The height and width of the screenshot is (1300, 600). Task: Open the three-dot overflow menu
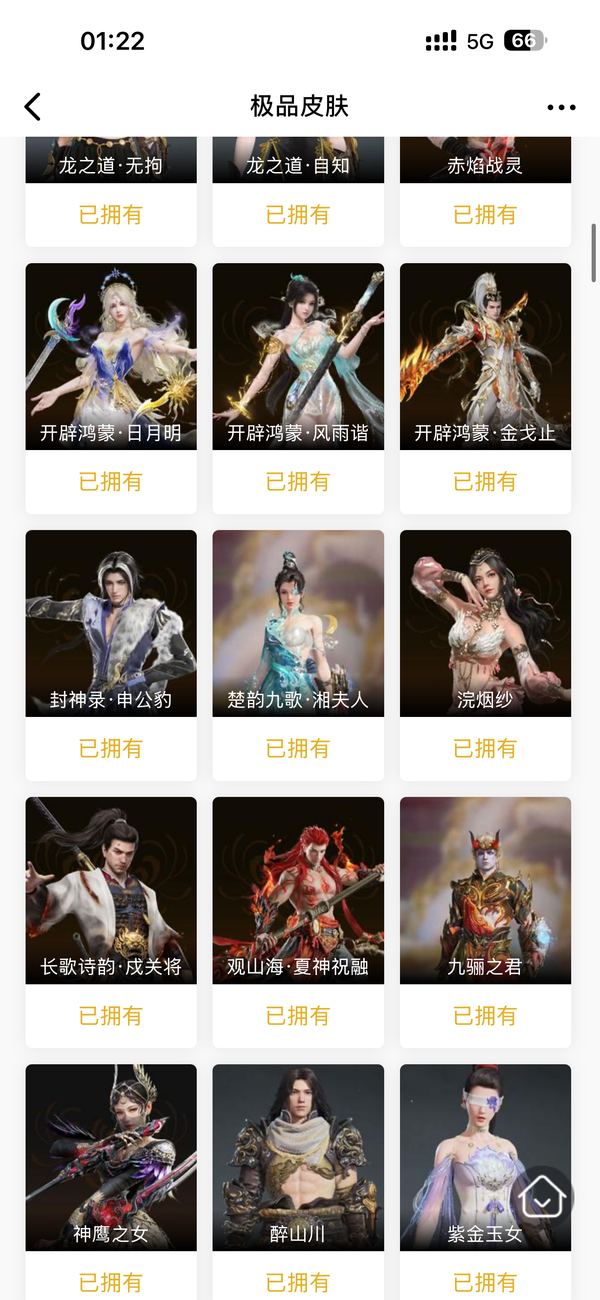(561, 108)
